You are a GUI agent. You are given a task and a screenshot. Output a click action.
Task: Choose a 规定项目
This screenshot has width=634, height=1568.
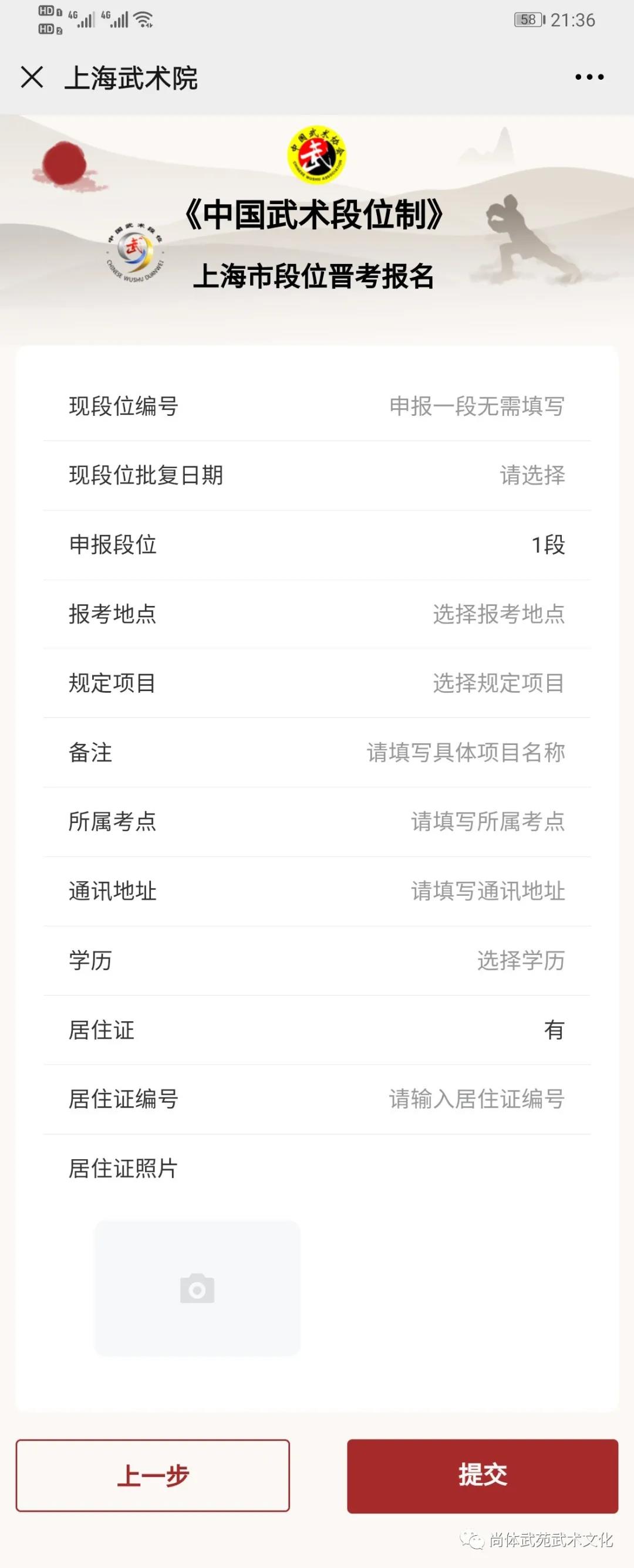click(x=498, y=683)
